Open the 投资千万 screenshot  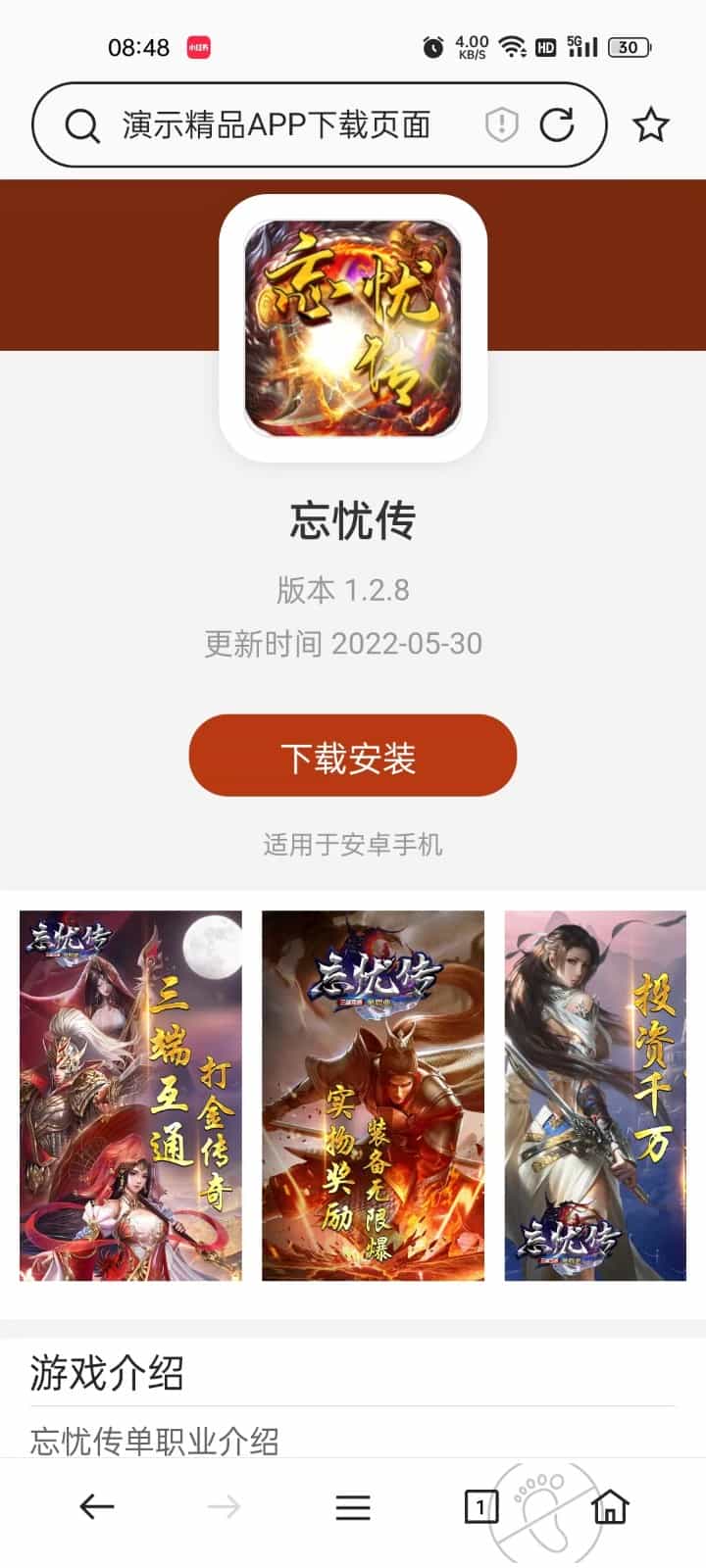(x=595, y=1096)
